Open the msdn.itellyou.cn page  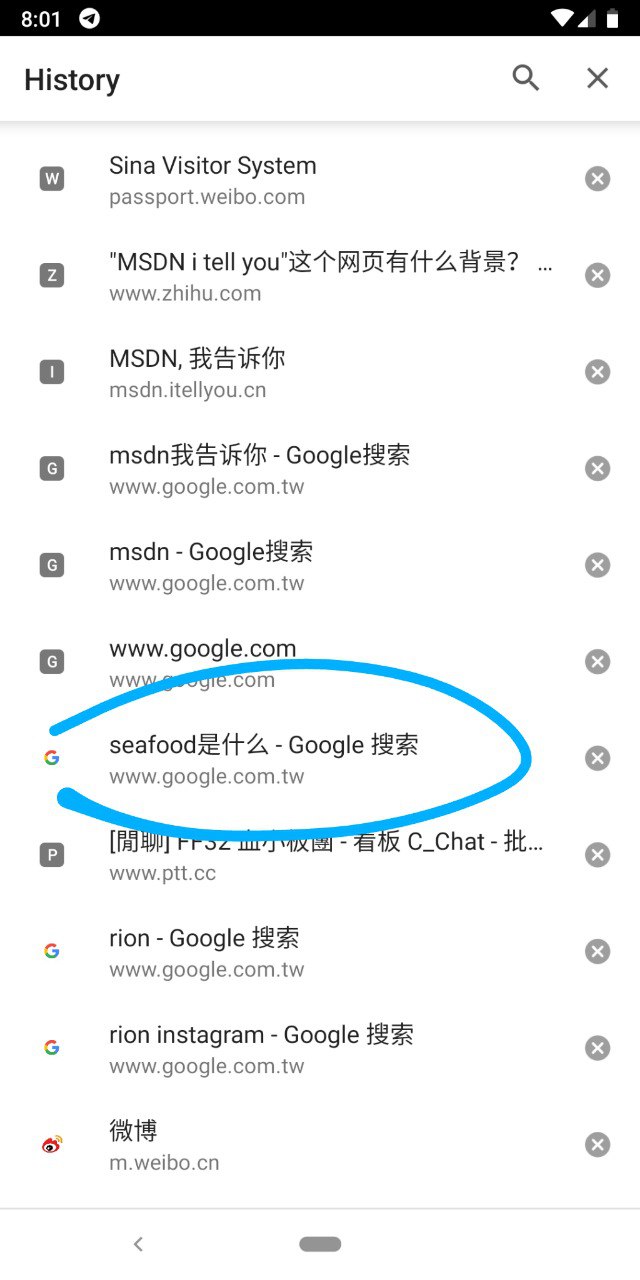click(x=300, y=373)
